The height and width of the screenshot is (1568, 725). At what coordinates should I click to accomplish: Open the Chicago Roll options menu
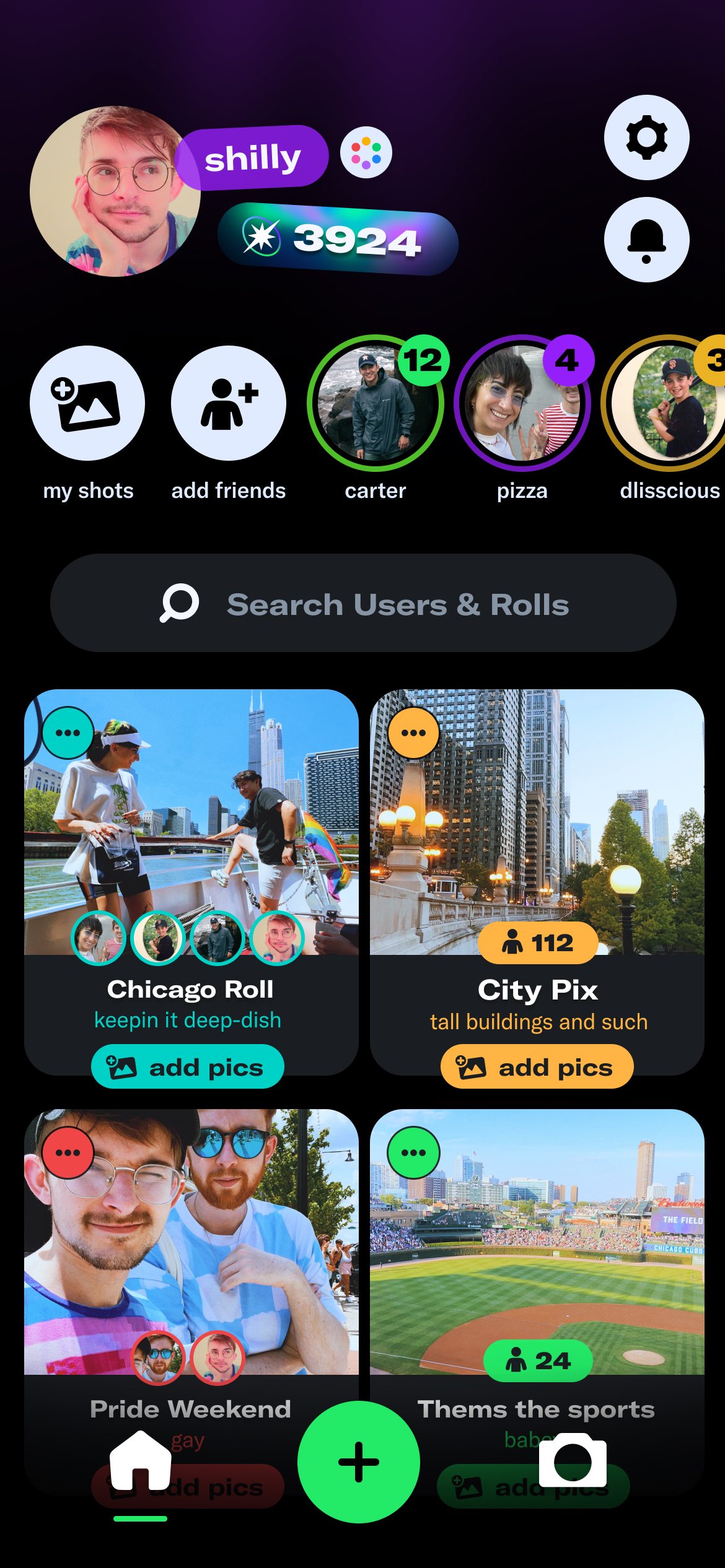click(68, 733)
